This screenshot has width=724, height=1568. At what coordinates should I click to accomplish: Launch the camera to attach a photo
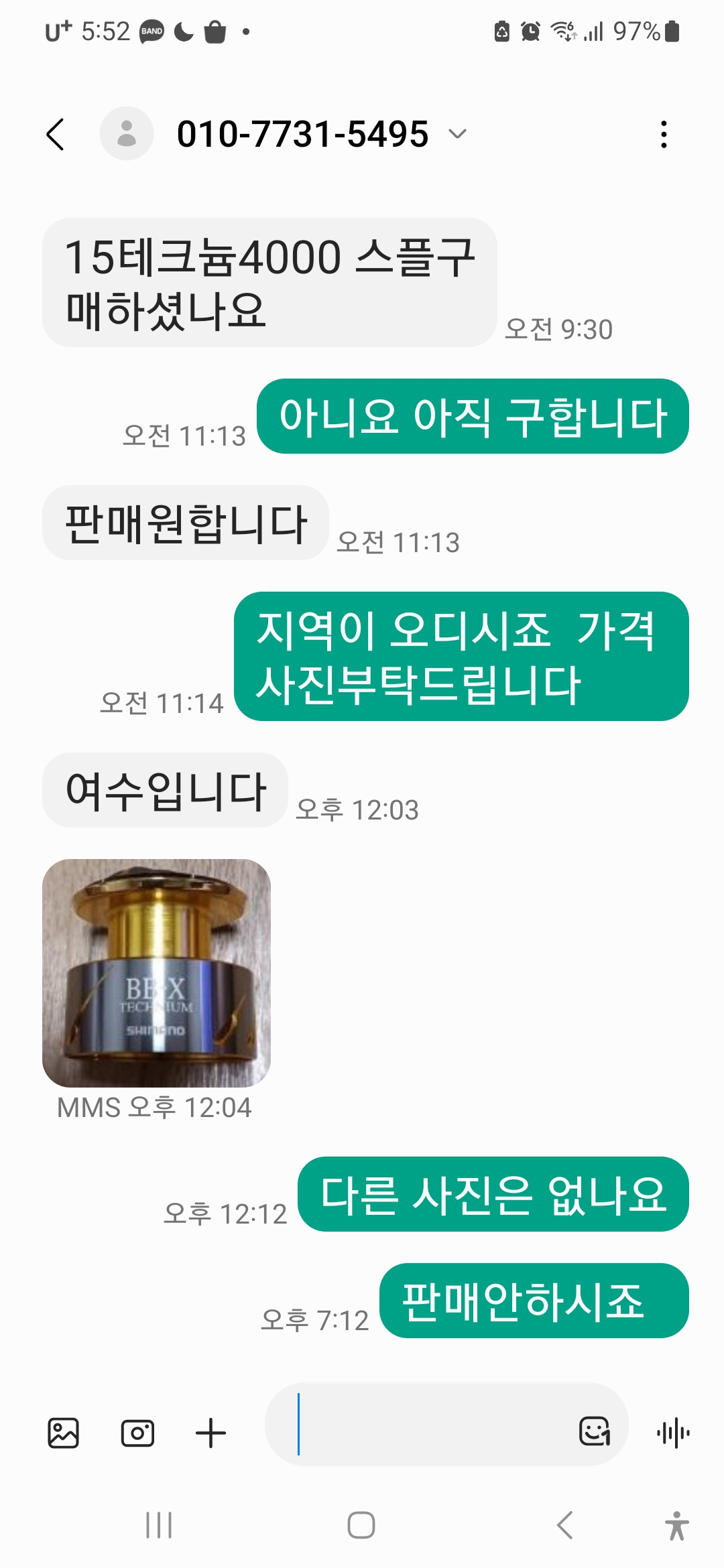pyautogui.click(x=137, y=1433)
